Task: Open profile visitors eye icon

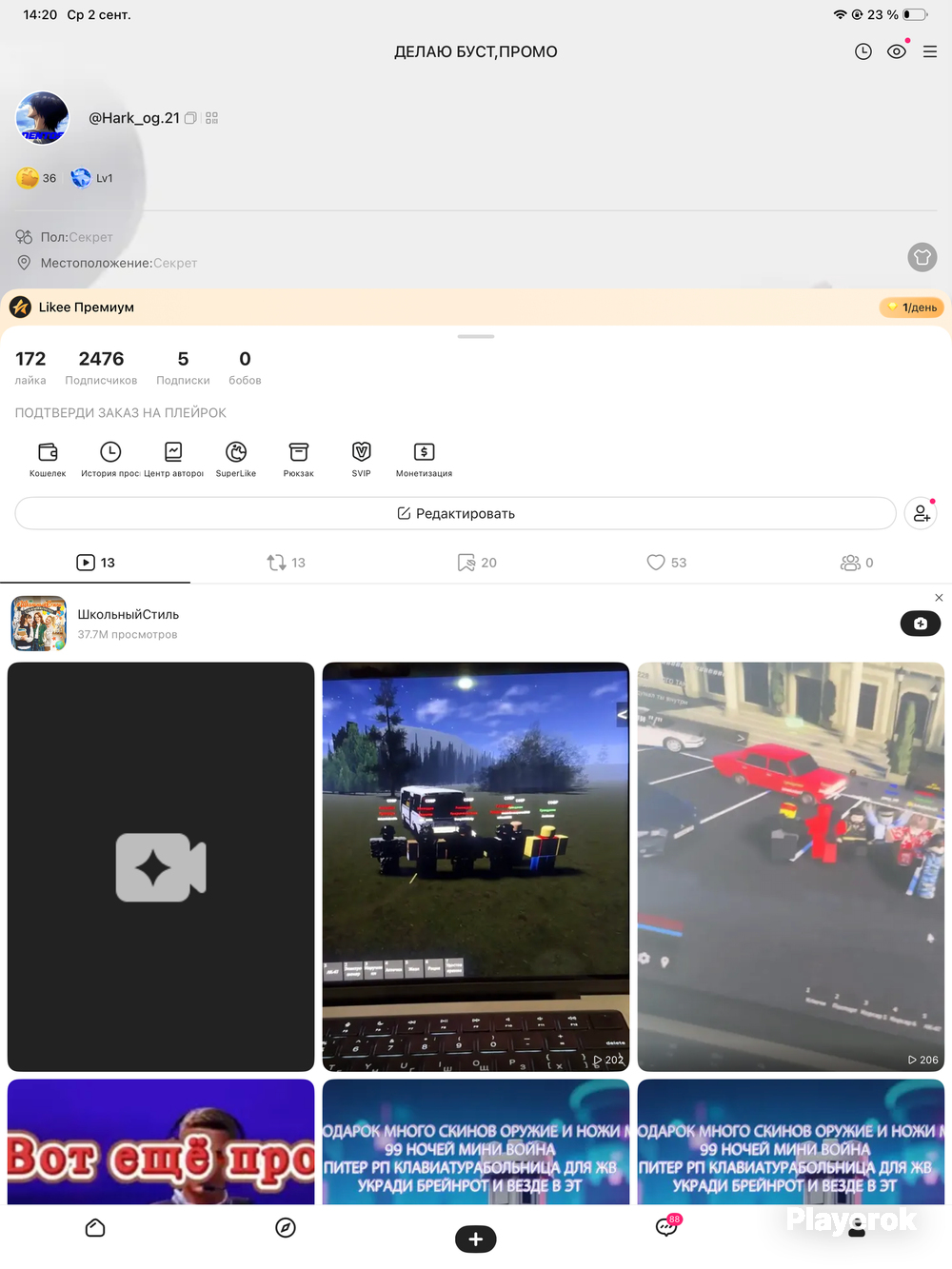Action: tap(897, 51)
